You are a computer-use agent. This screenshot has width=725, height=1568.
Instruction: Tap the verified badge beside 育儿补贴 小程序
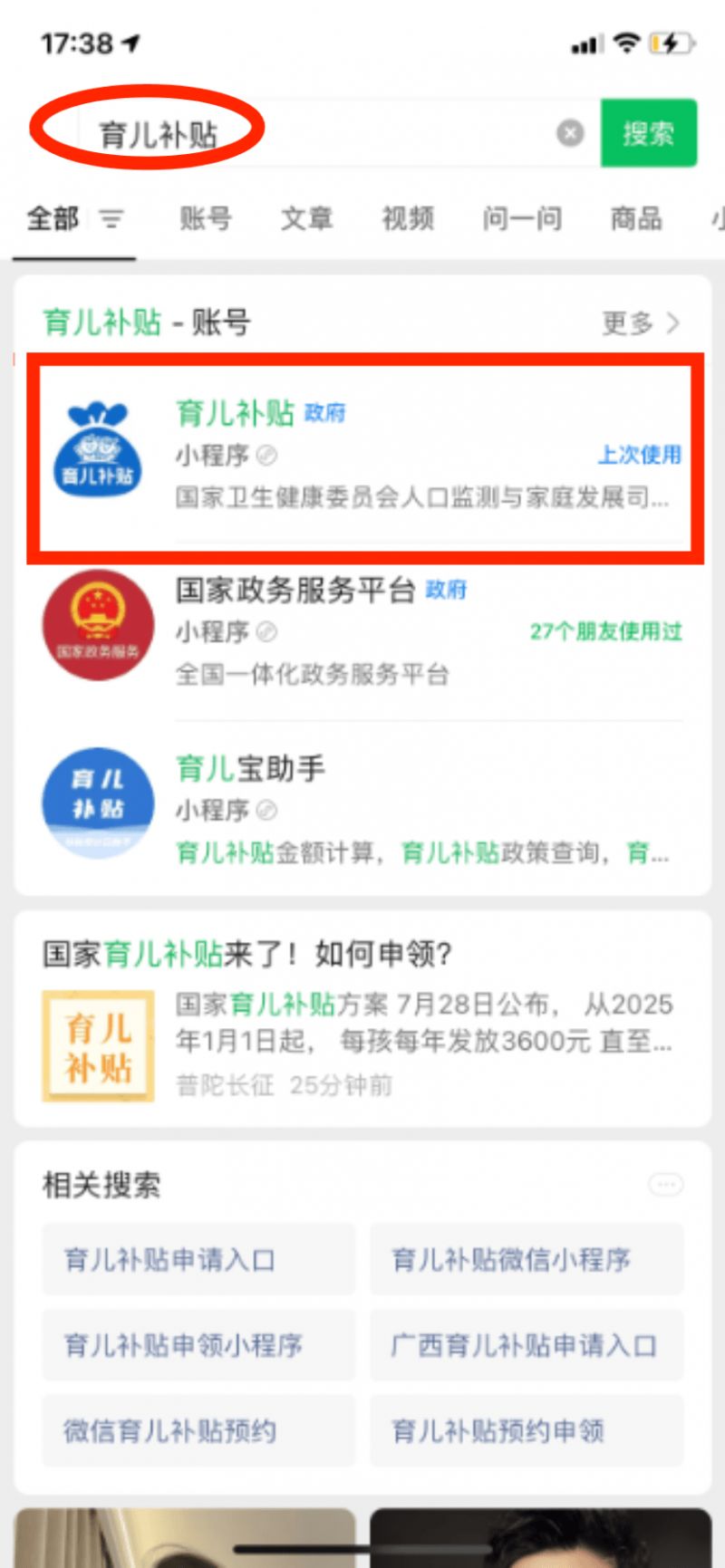[266, 456]
